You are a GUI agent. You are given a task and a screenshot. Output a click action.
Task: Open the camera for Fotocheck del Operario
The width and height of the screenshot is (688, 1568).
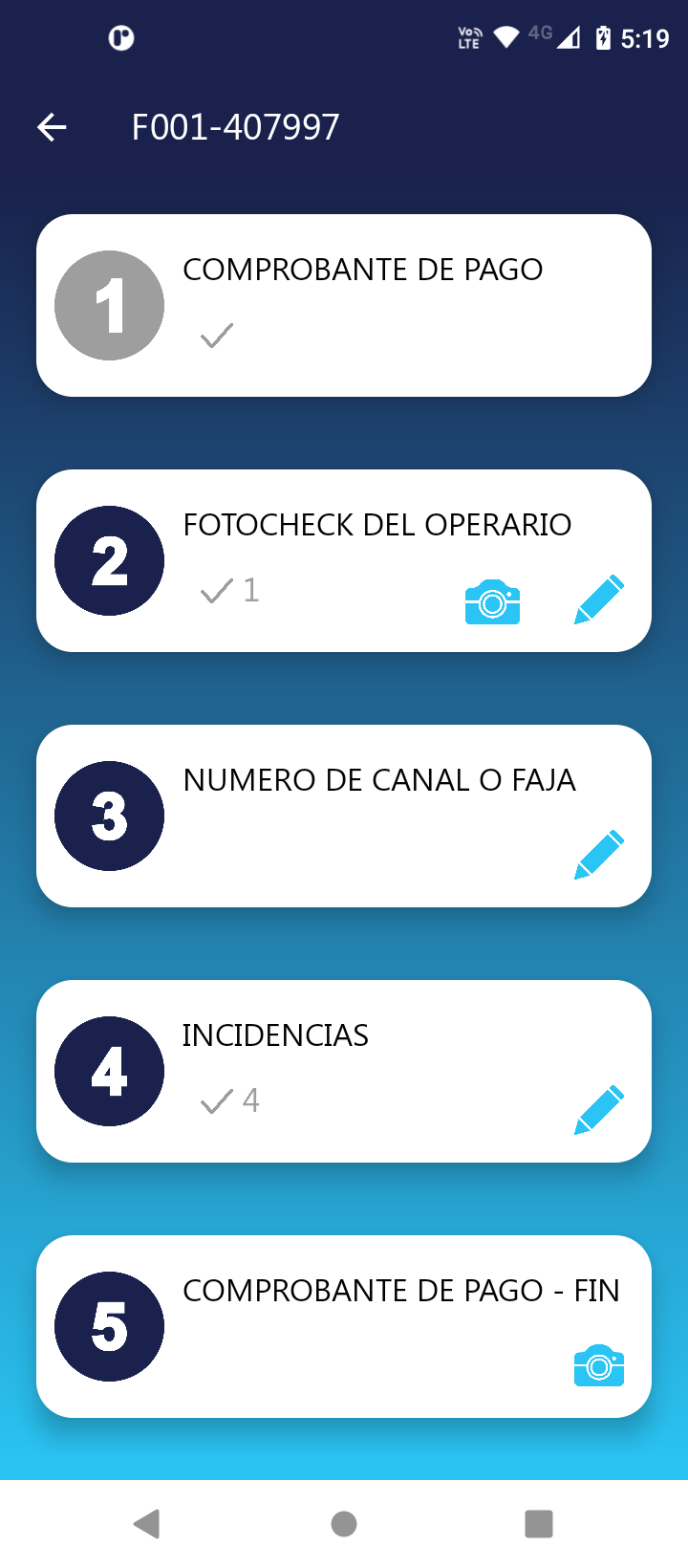(x=492, y=601)
